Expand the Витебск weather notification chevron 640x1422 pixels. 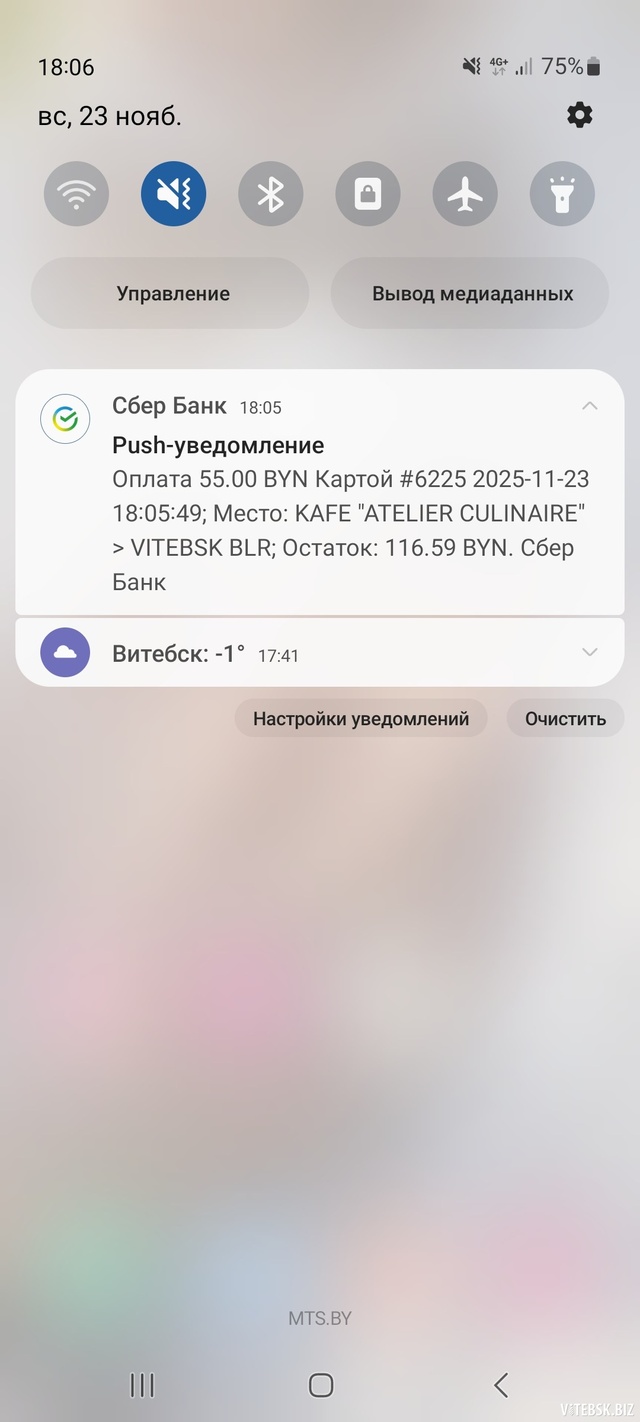pos(590,653)
